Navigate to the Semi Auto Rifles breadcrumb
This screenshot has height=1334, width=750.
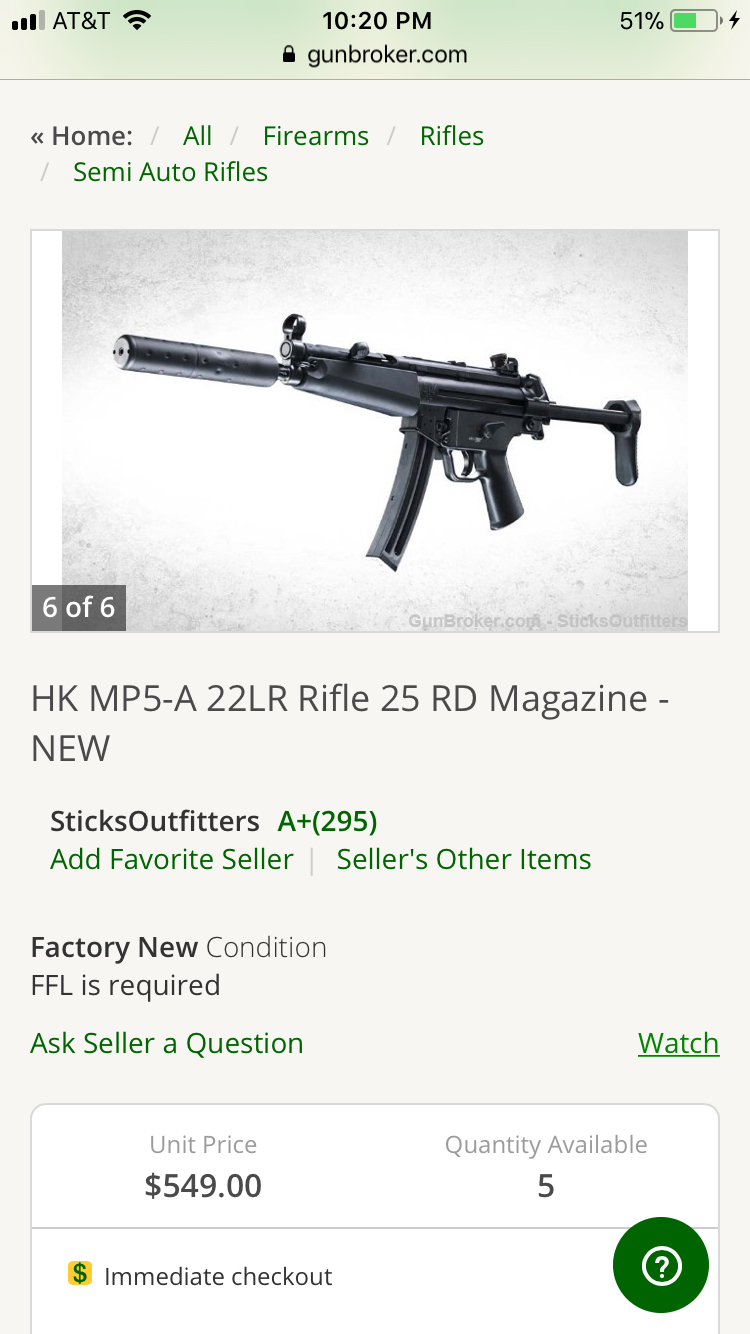170,171
